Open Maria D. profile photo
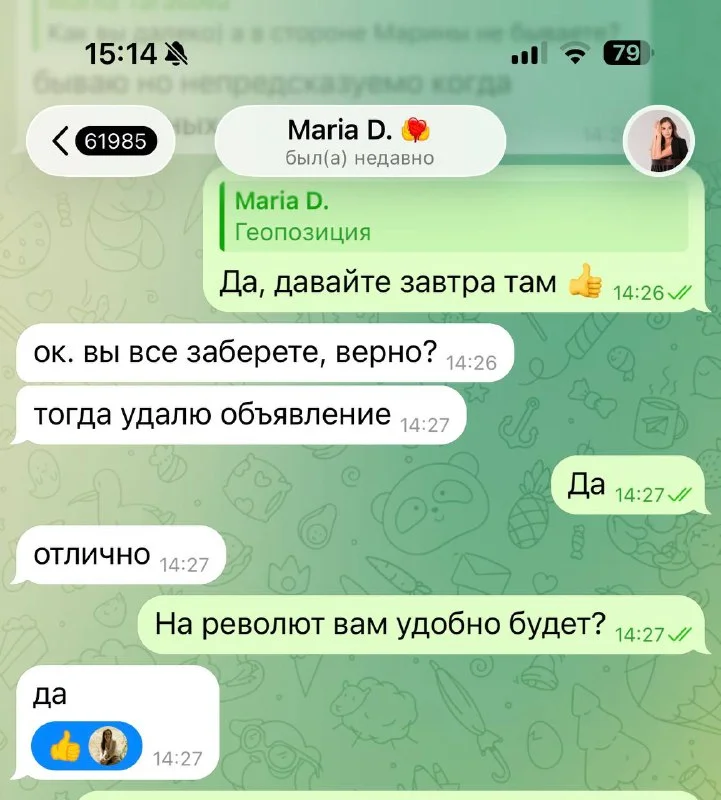This screenshot has width=721, height=800. 660,141
